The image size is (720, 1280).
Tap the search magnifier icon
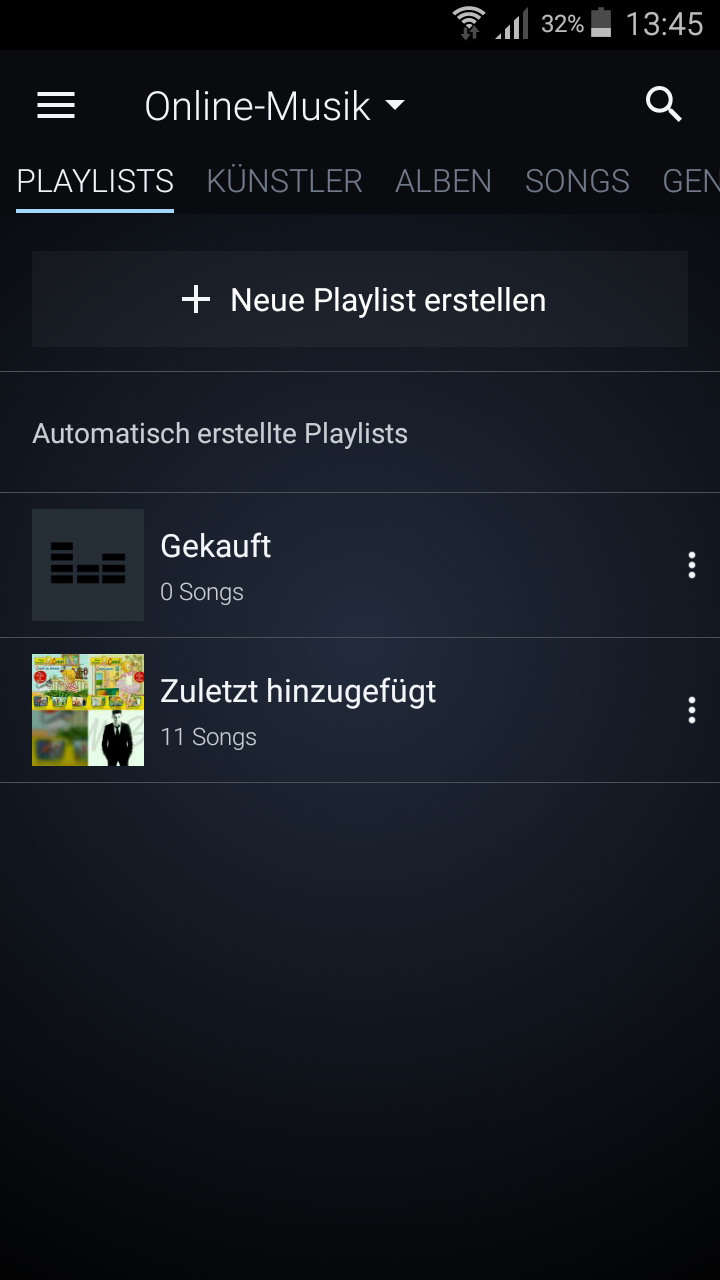664,104
